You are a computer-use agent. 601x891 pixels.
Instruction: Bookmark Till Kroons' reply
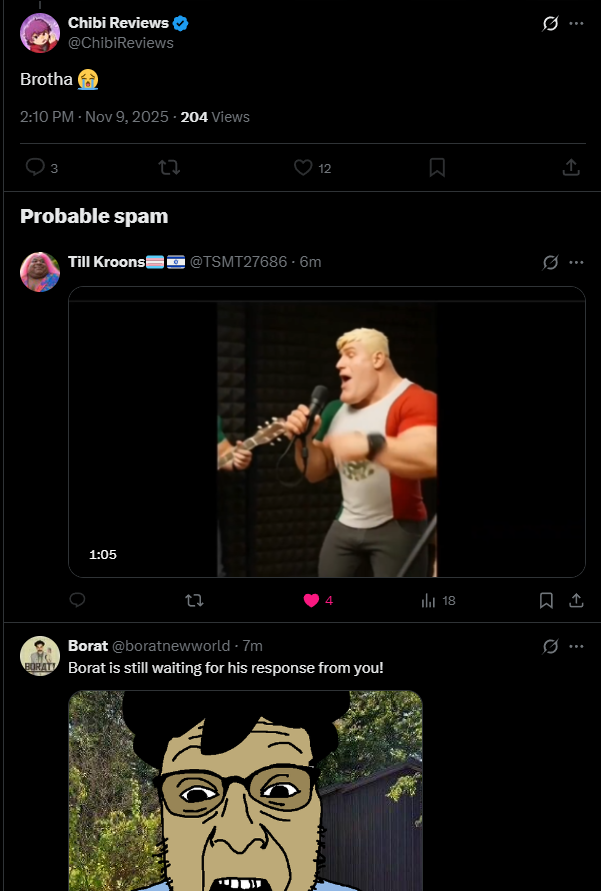546,600
